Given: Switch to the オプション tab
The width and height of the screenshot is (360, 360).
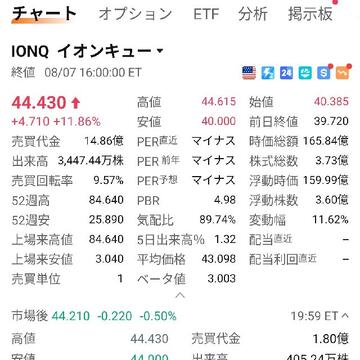Looking at the screenshot, I should tap(135, 14).
